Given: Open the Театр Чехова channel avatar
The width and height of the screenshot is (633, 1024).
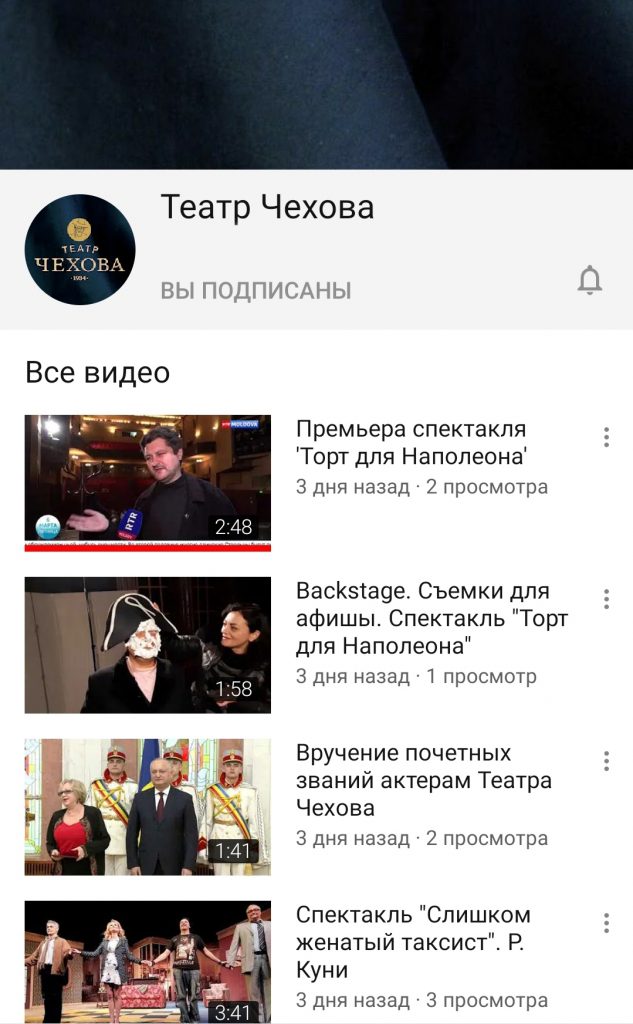Looking at the screenshot, I should pyautogui.click(x=80, y=249).
